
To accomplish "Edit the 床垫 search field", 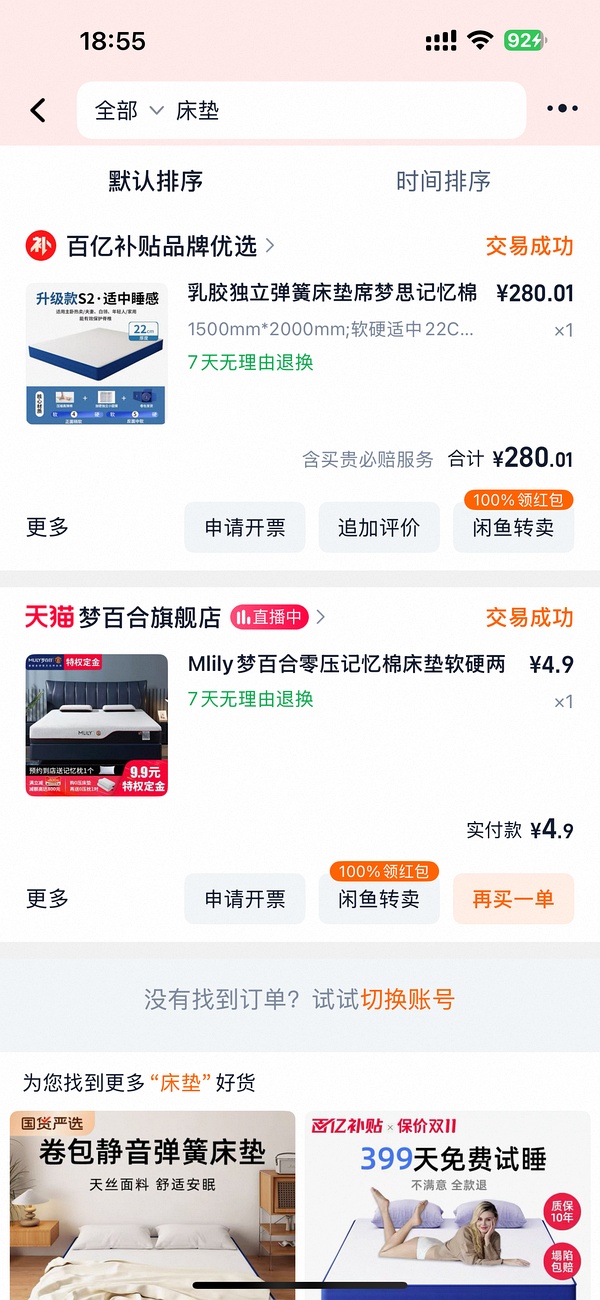I will pos(340,110).
